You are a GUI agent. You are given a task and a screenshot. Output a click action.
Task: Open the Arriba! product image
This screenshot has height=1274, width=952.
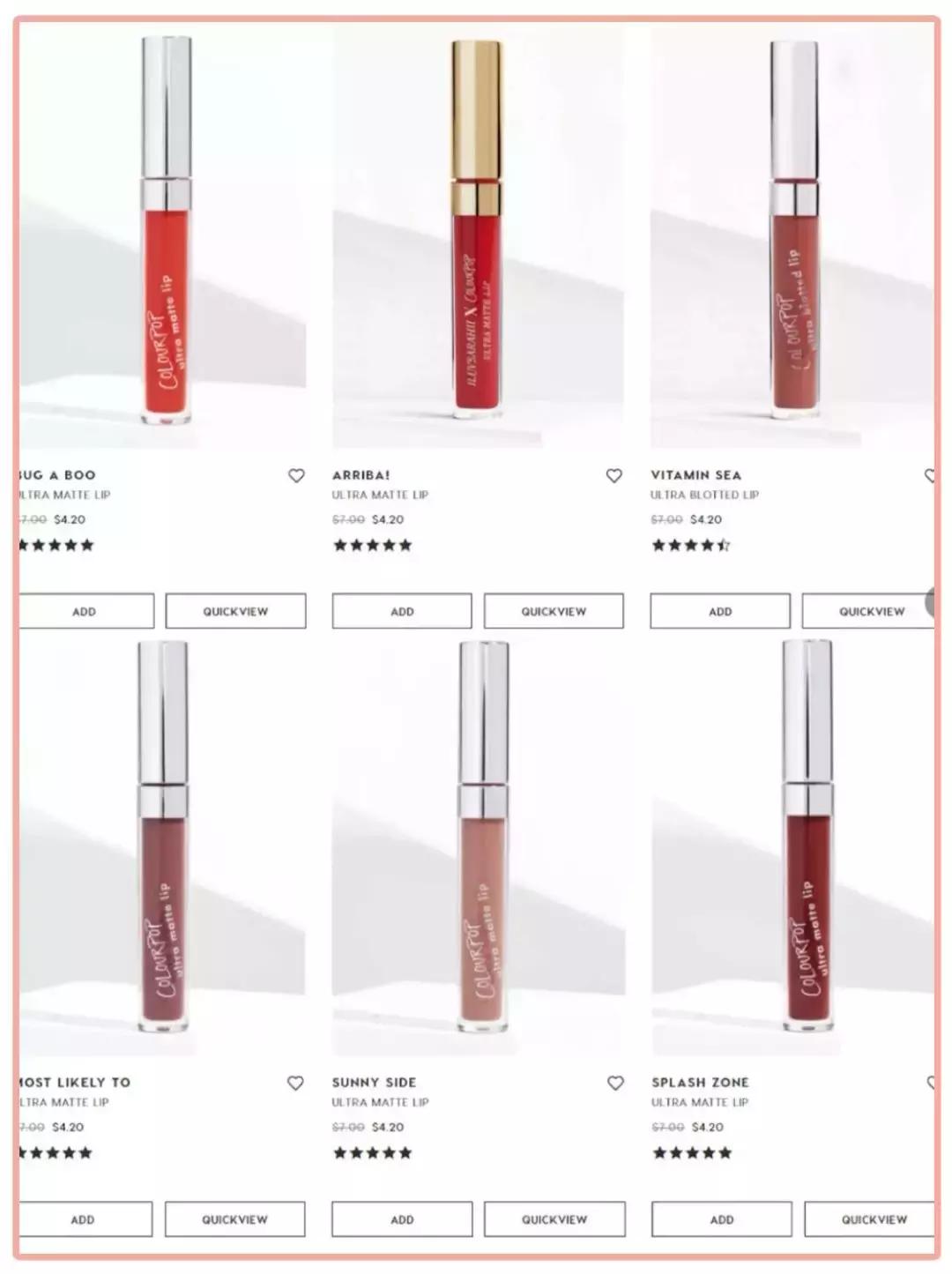pyautogui.click(x=477, y=238)
